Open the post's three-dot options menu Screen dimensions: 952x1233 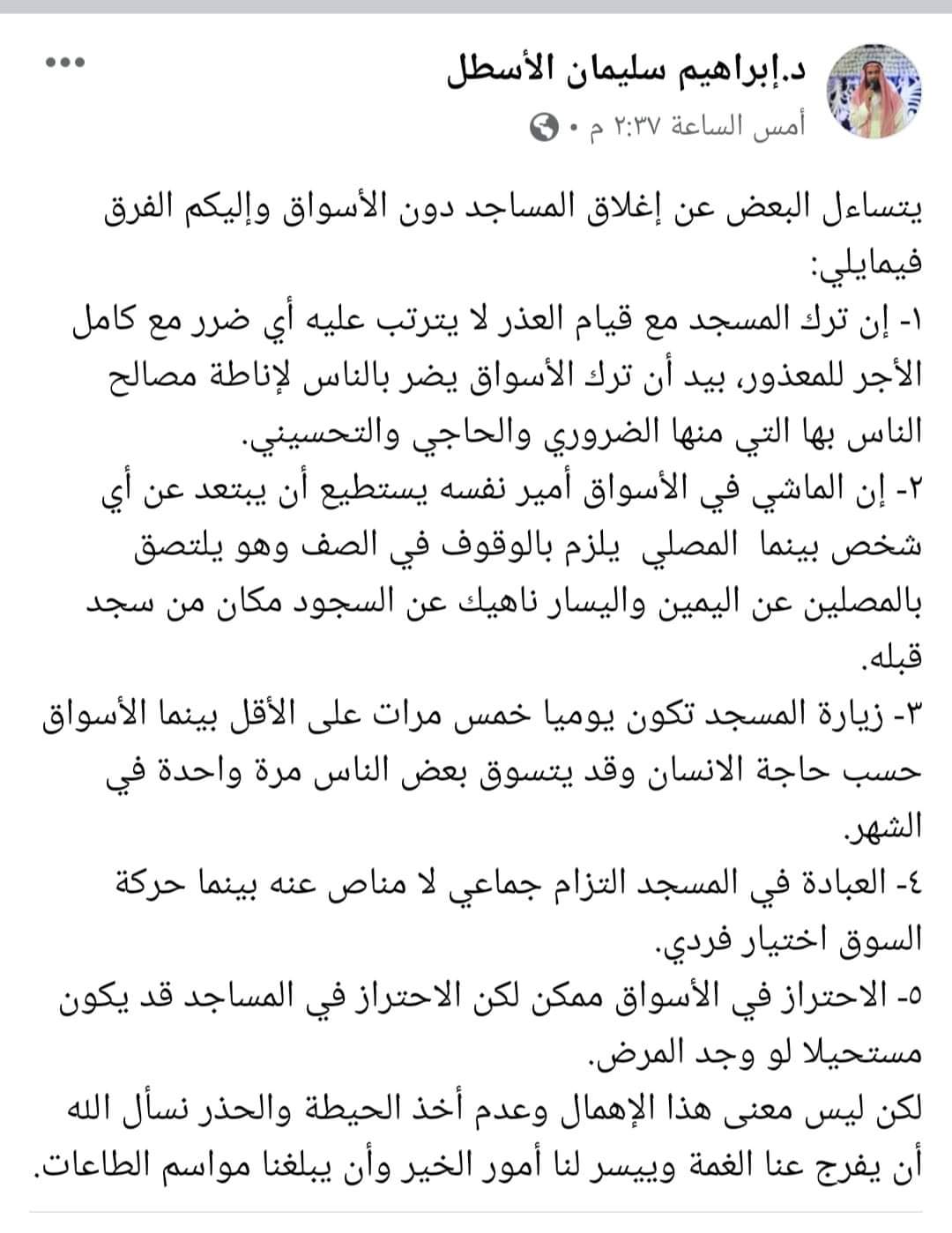[x=64, y=63]
